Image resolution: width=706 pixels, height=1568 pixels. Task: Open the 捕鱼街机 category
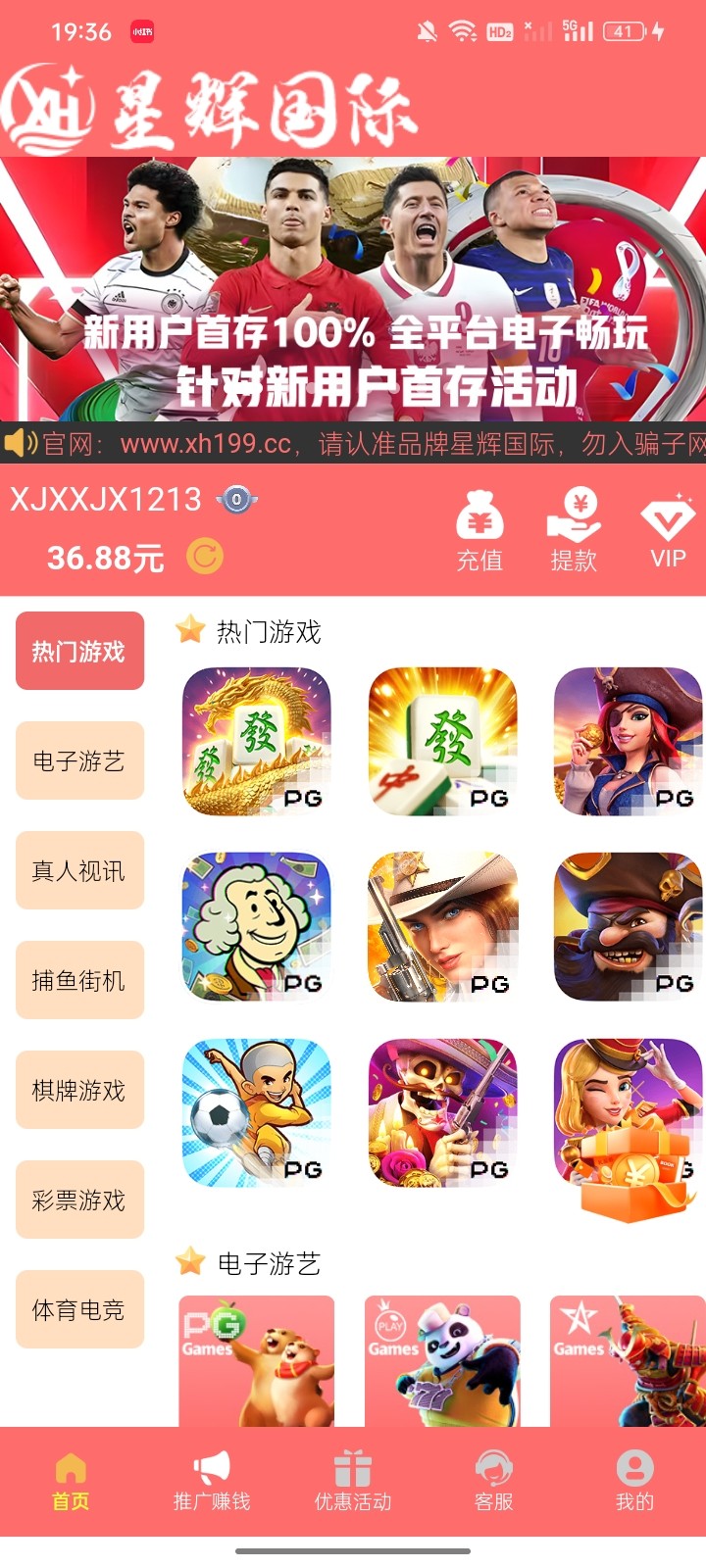pyautogui.click(x=79, y=980)
